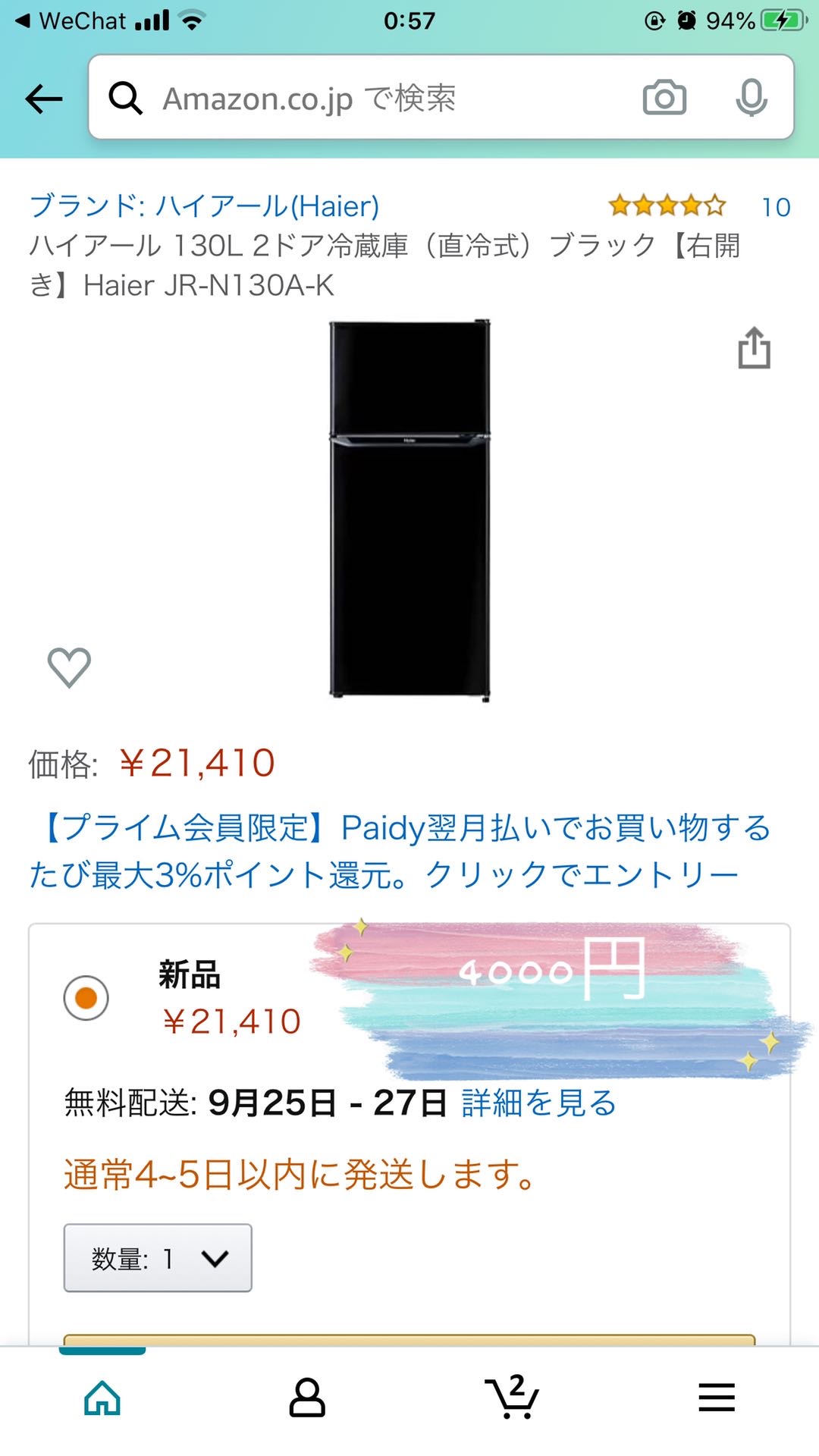Open the Paidy prime member promotion
The image size is (819, 1456).
398,850
